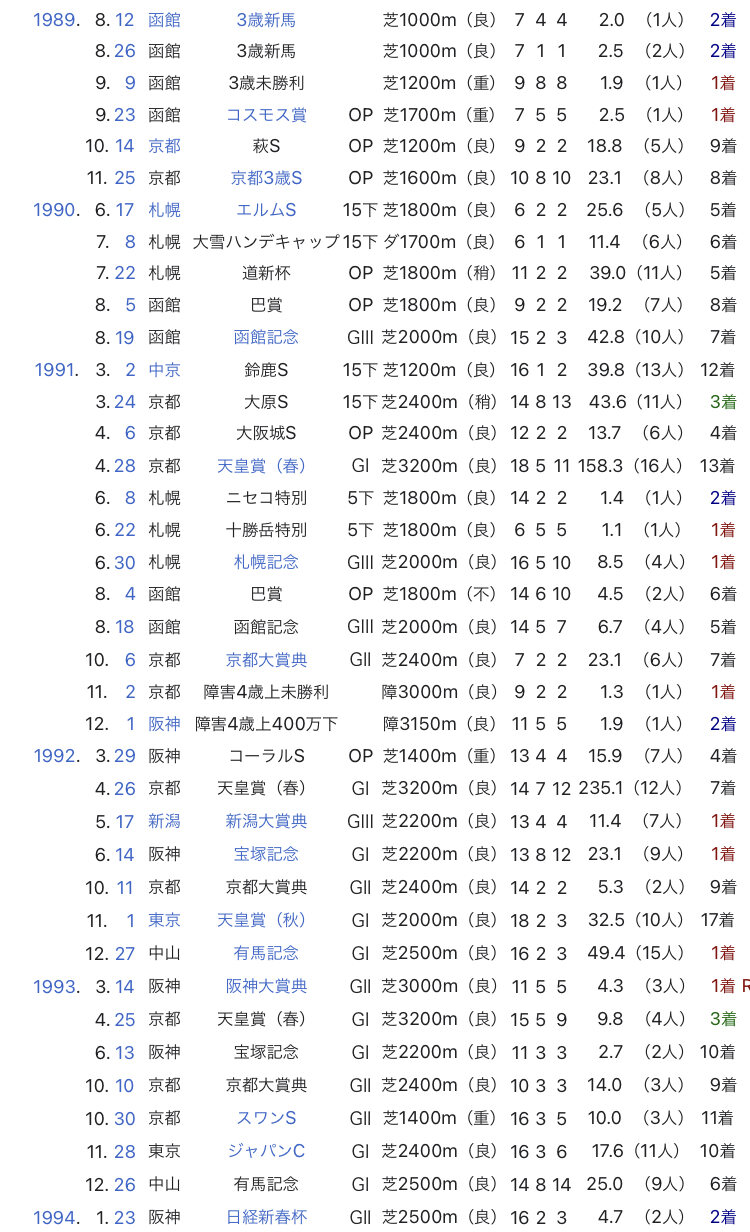This screenshot has width=750, height=1232.
Task: Tap the エルムS race link
Action: [x=266, y=210]
